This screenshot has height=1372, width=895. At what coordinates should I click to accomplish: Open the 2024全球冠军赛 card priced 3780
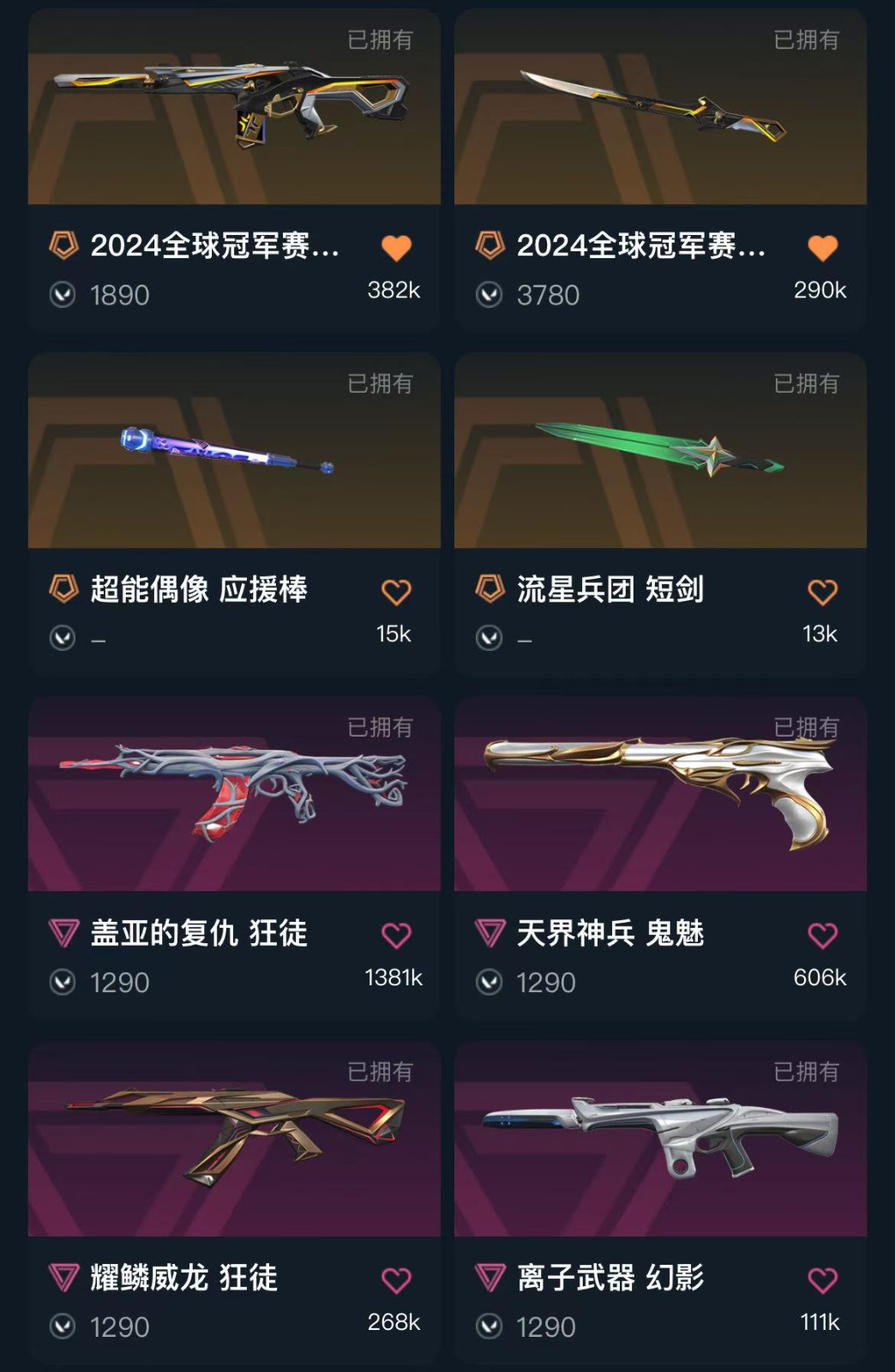pyautogui.click(x=660, y=171)
